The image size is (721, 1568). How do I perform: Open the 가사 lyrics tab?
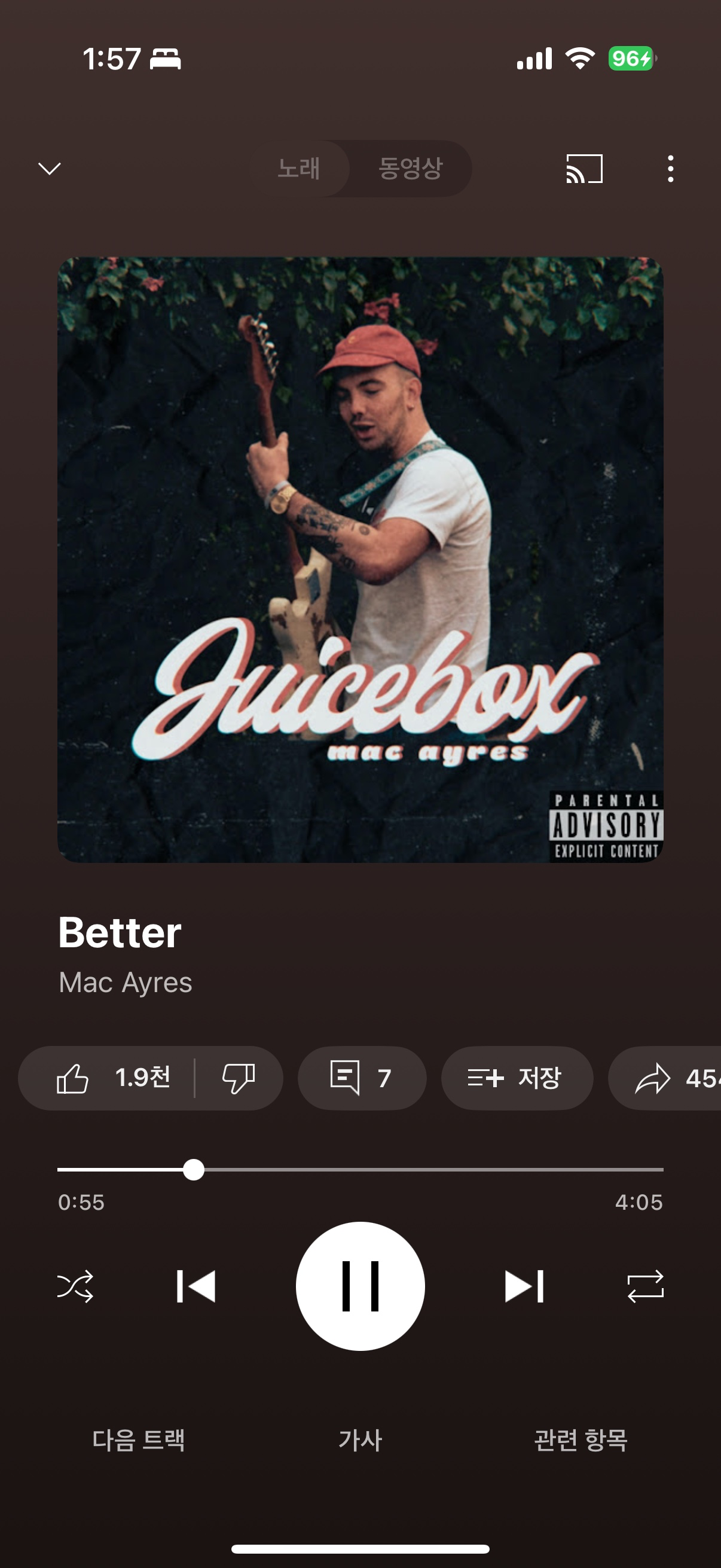coord(360,1440)
